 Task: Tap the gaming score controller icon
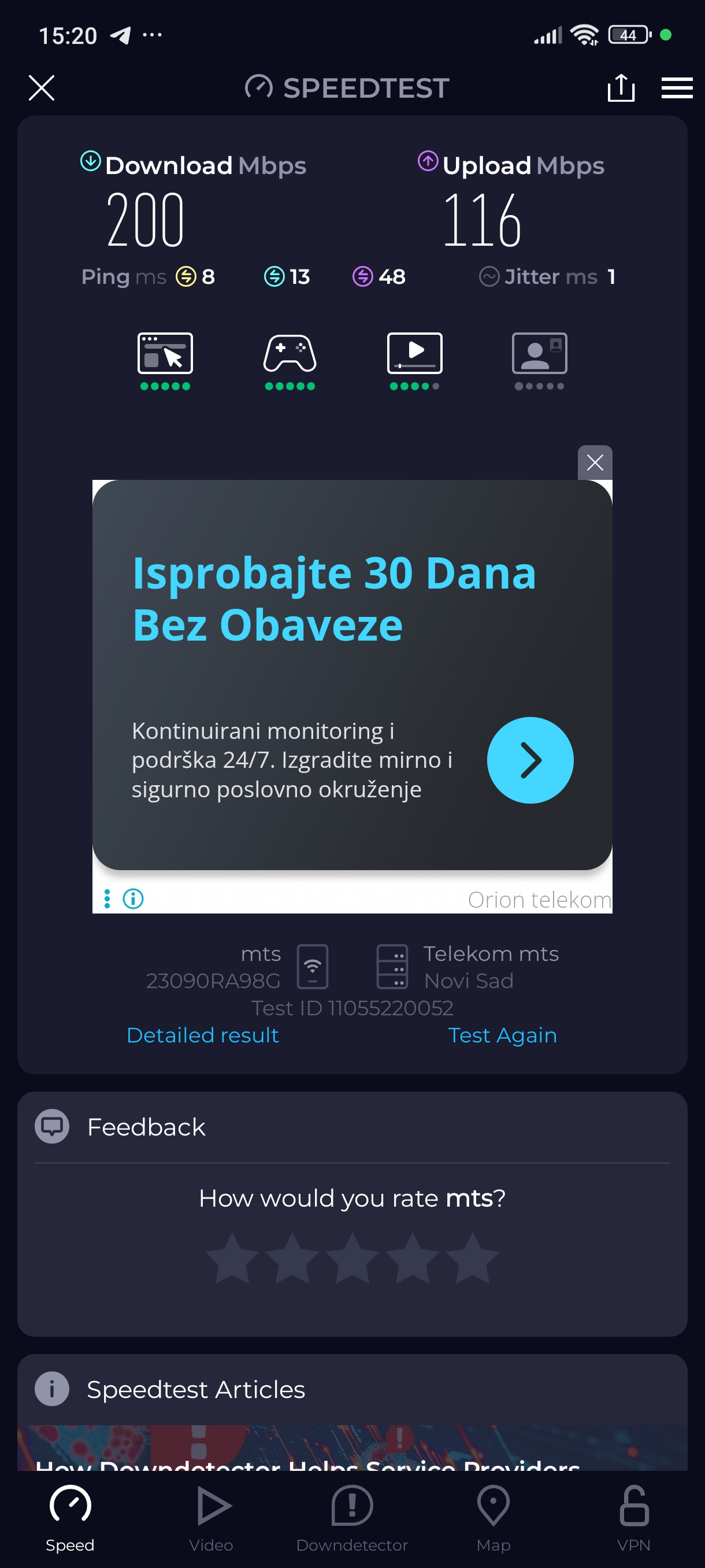point(290,354)
